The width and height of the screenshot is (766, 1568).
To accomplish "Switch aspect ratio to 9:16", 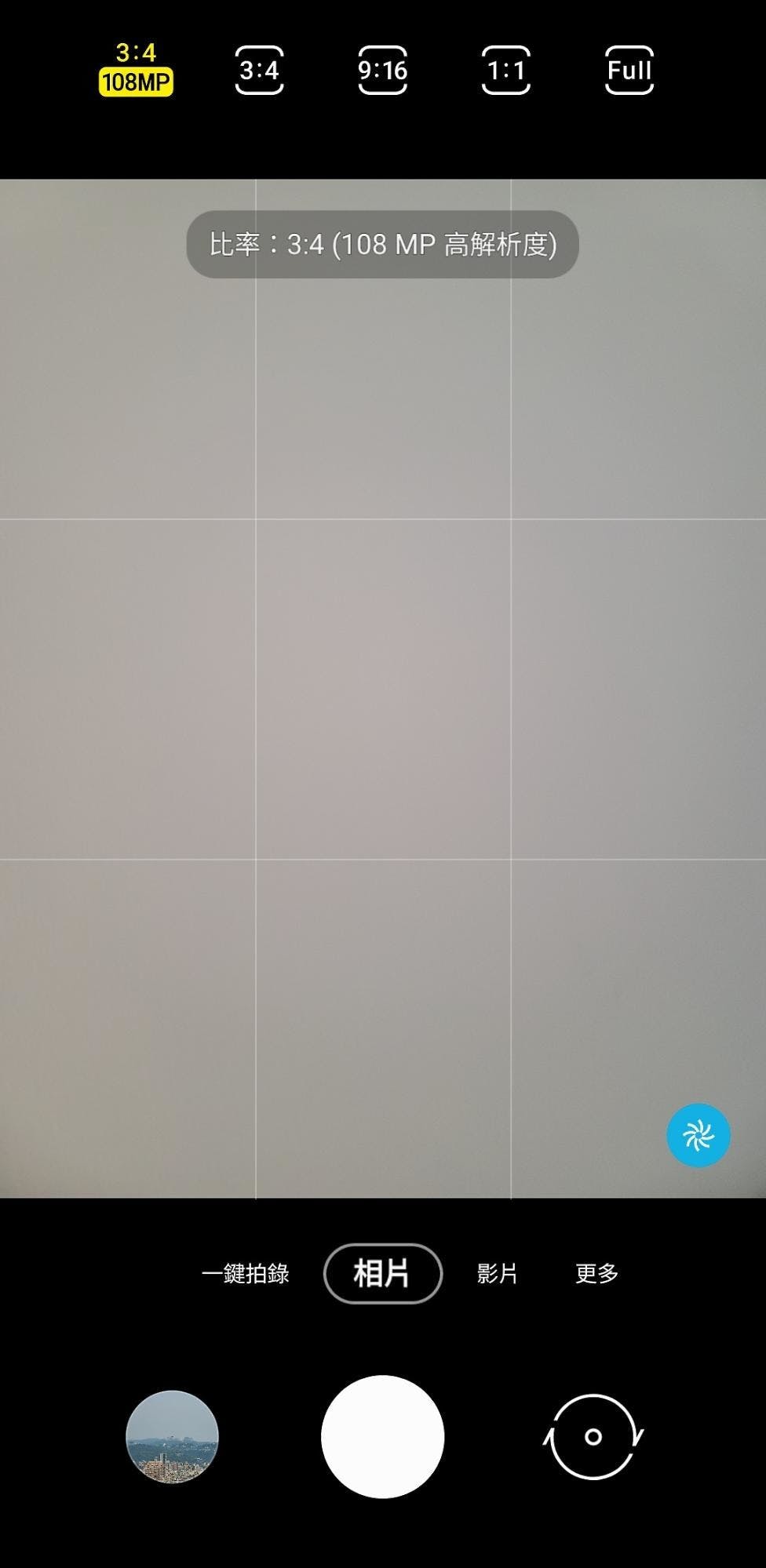I will pos(382,71).
